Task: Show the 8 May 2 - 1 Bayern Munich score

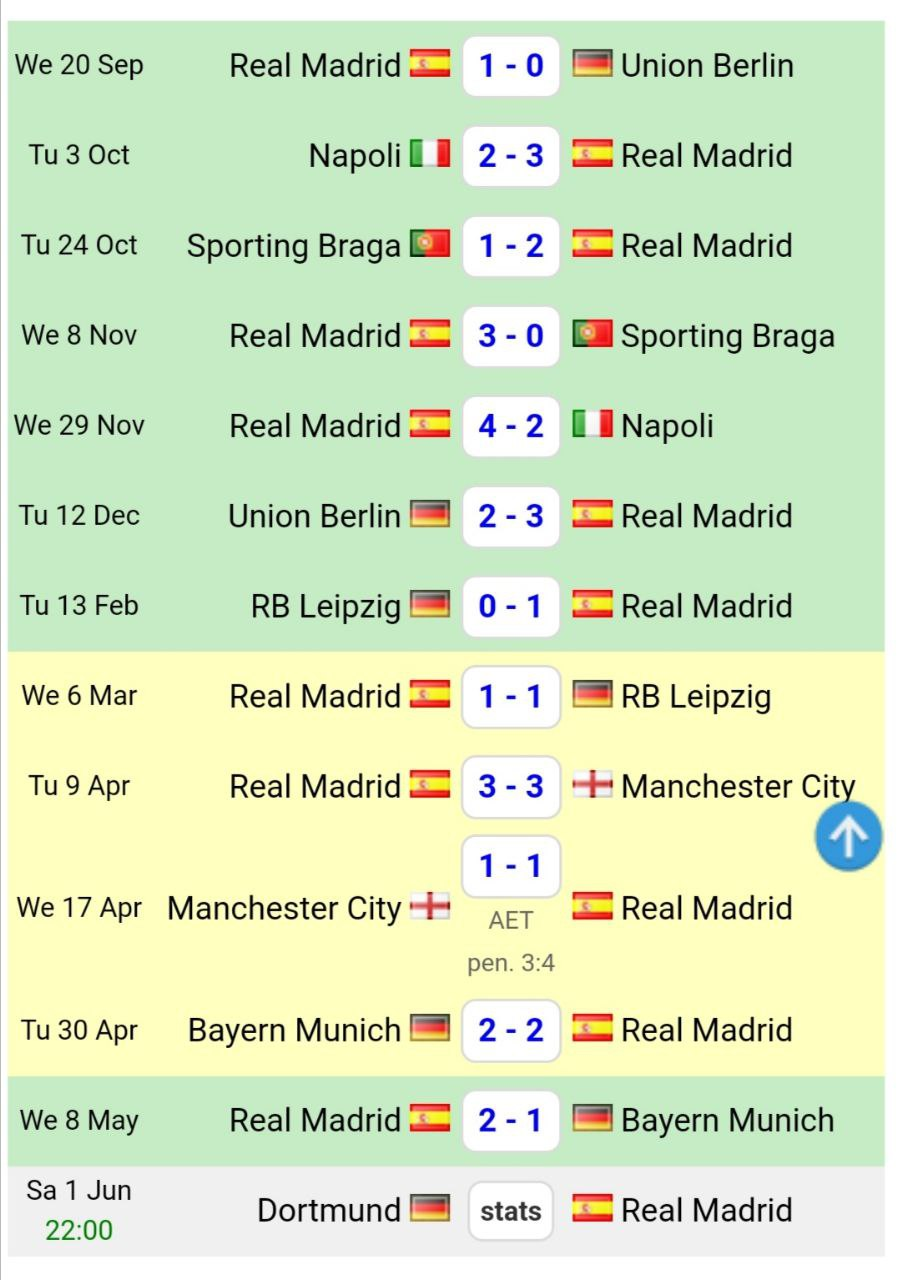Action: point(511,1121)
